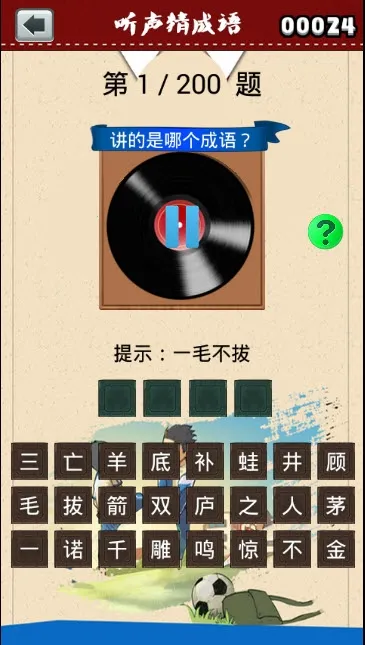Pause the vinyl record audio
Screen dimensions: 365x645
click(x=180, y=226)
